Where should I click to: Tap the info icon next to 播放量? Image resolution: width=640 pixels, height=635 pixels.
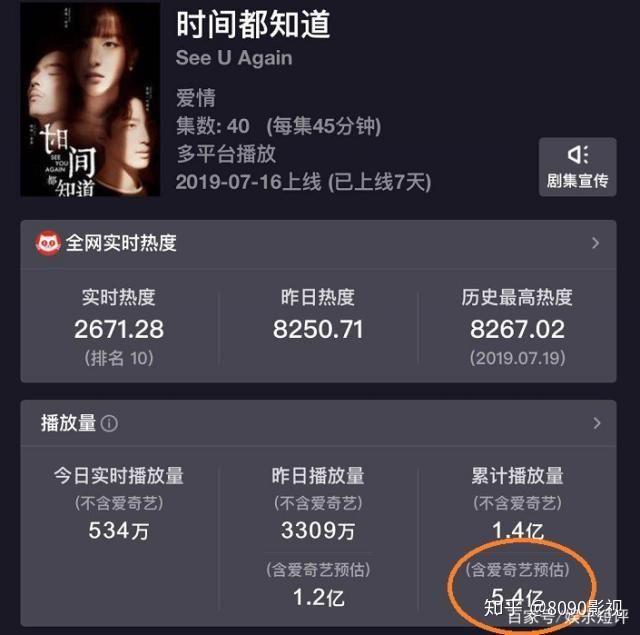(109, 424)
